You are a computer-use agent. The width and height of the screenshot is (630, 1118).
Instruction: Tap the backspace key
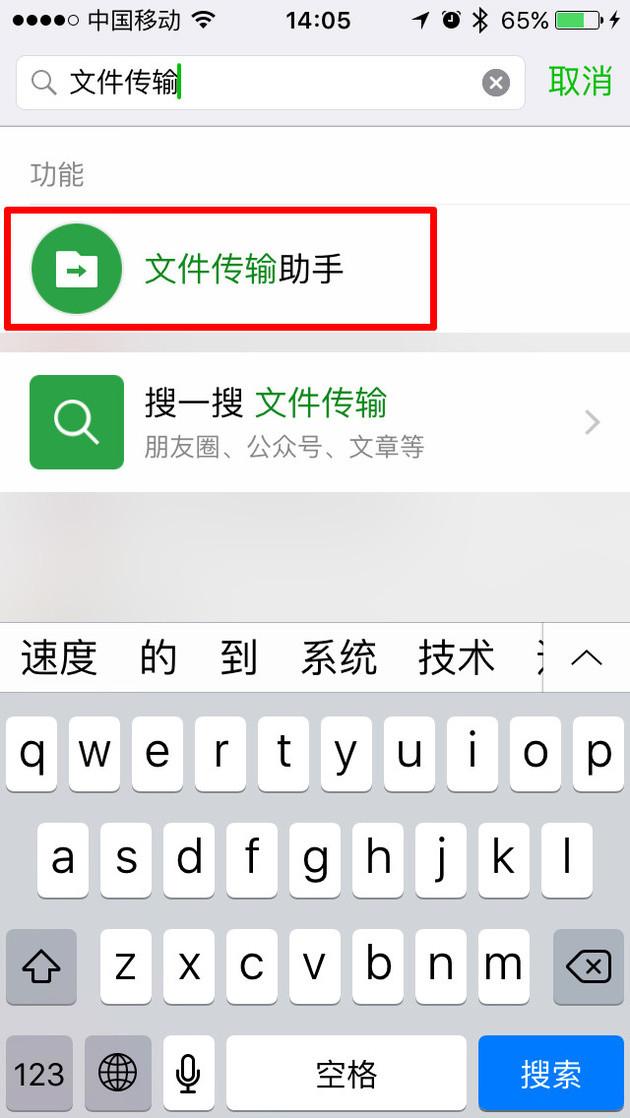(x=589, y=968)
